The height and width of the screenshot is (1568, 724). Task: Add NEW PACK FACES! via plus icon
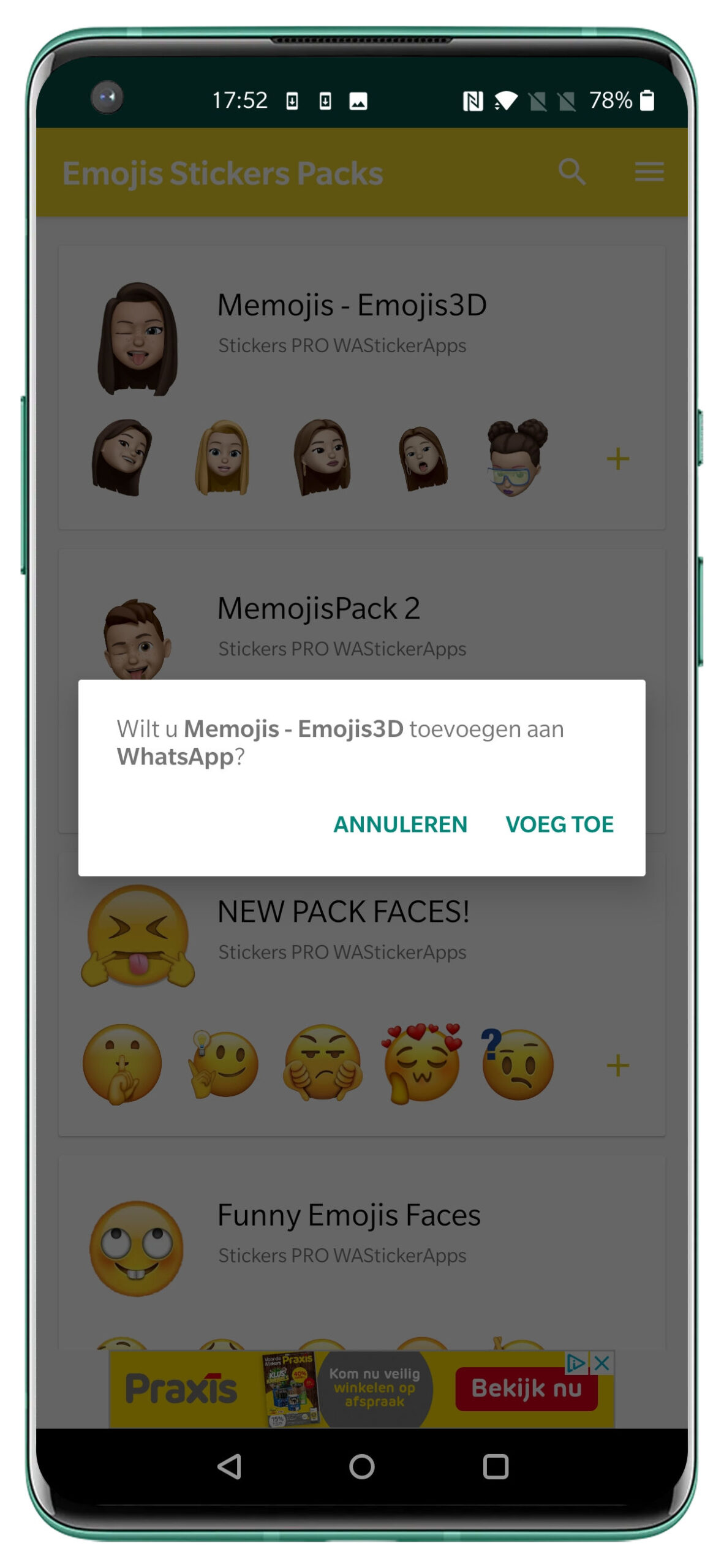coord(617,1065)
